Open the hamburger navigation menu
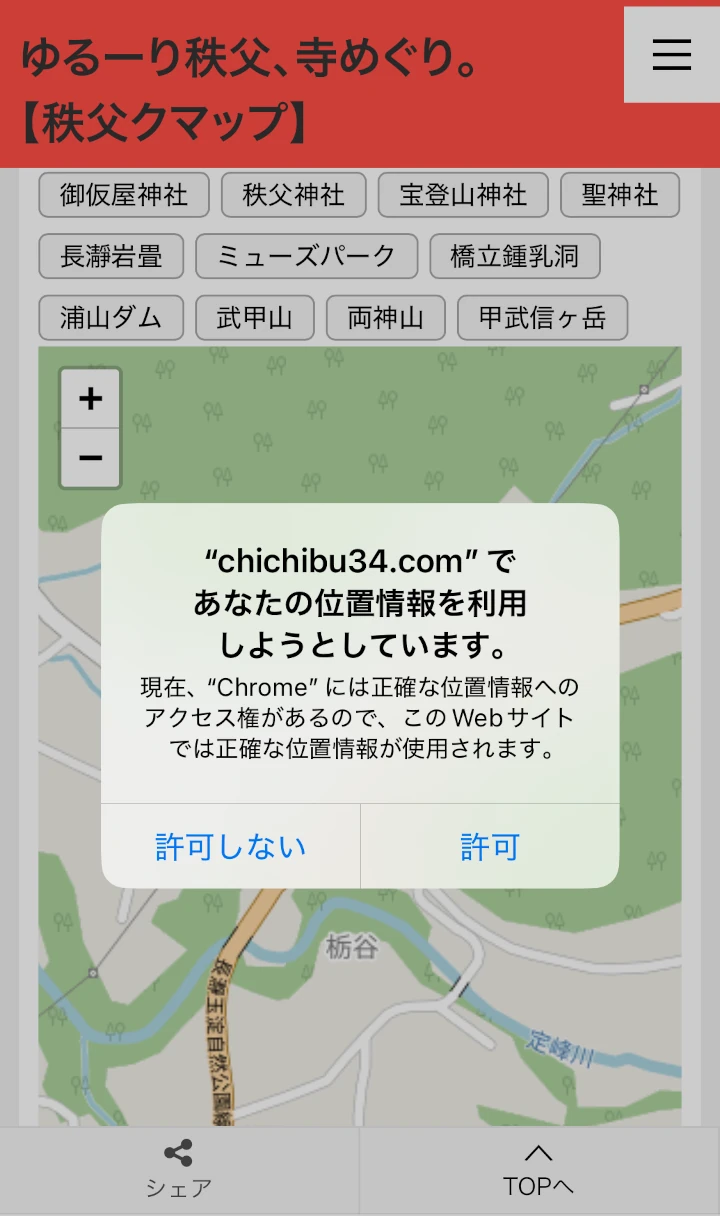The height and width of the screenshot is (1216, 720). (671, 55)
